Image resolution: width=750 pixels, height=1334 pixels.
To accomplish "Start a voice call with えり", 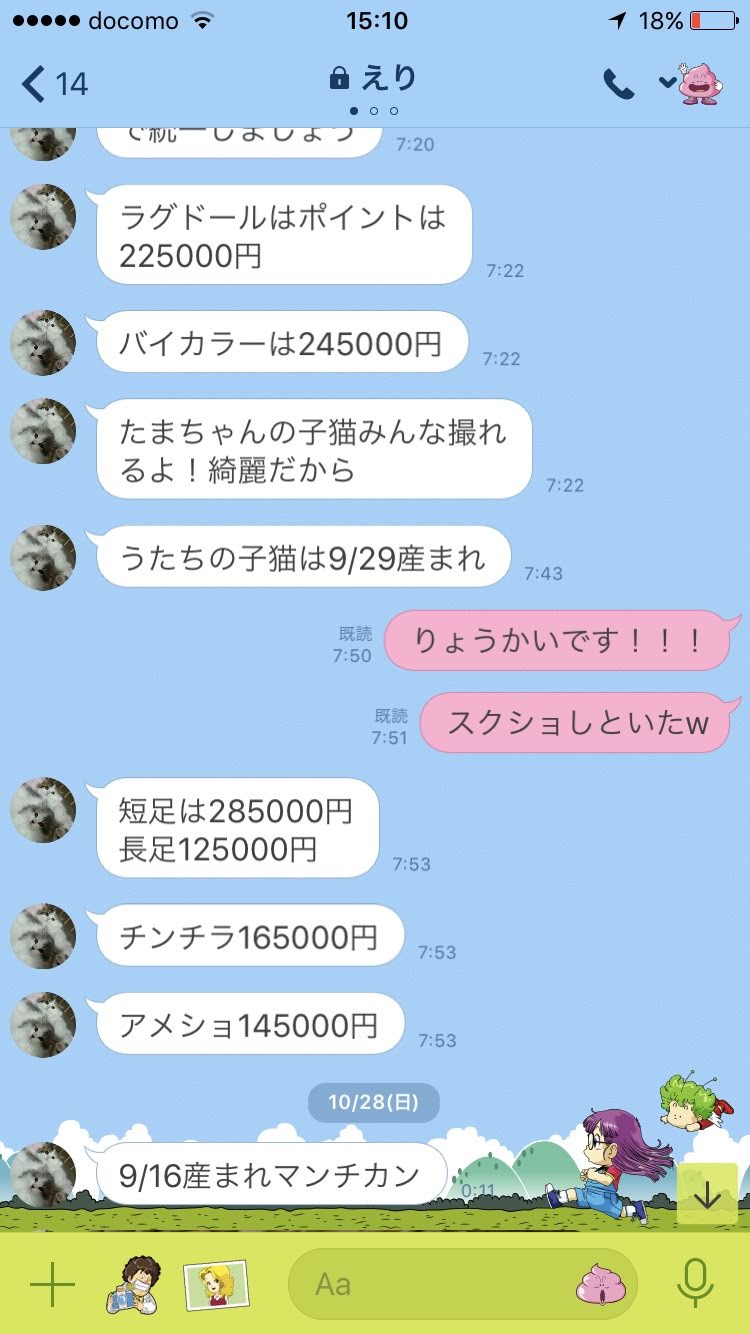I will click(619, 85).
